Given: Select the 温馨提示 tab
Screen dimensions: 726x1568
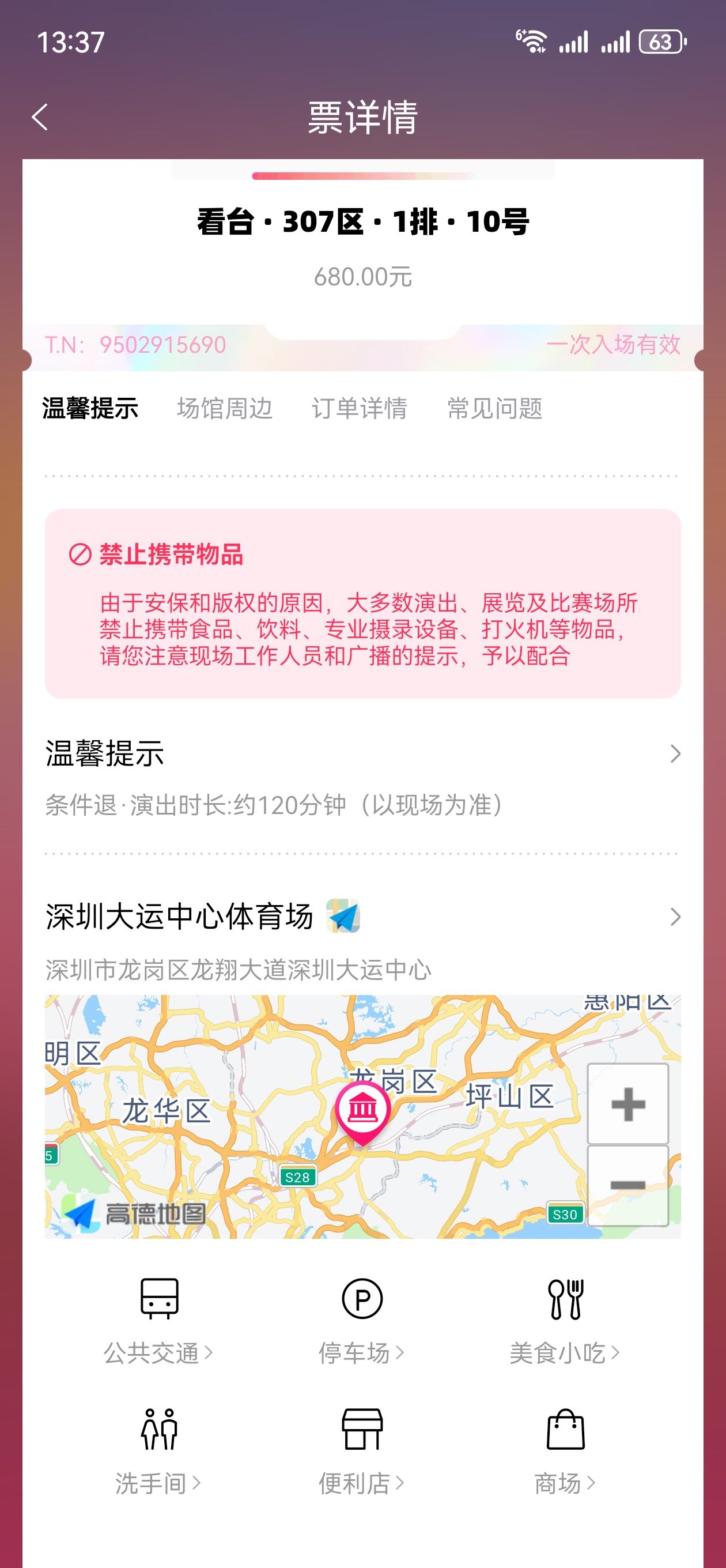Looking at the screenshot, I should click(90, 408).
